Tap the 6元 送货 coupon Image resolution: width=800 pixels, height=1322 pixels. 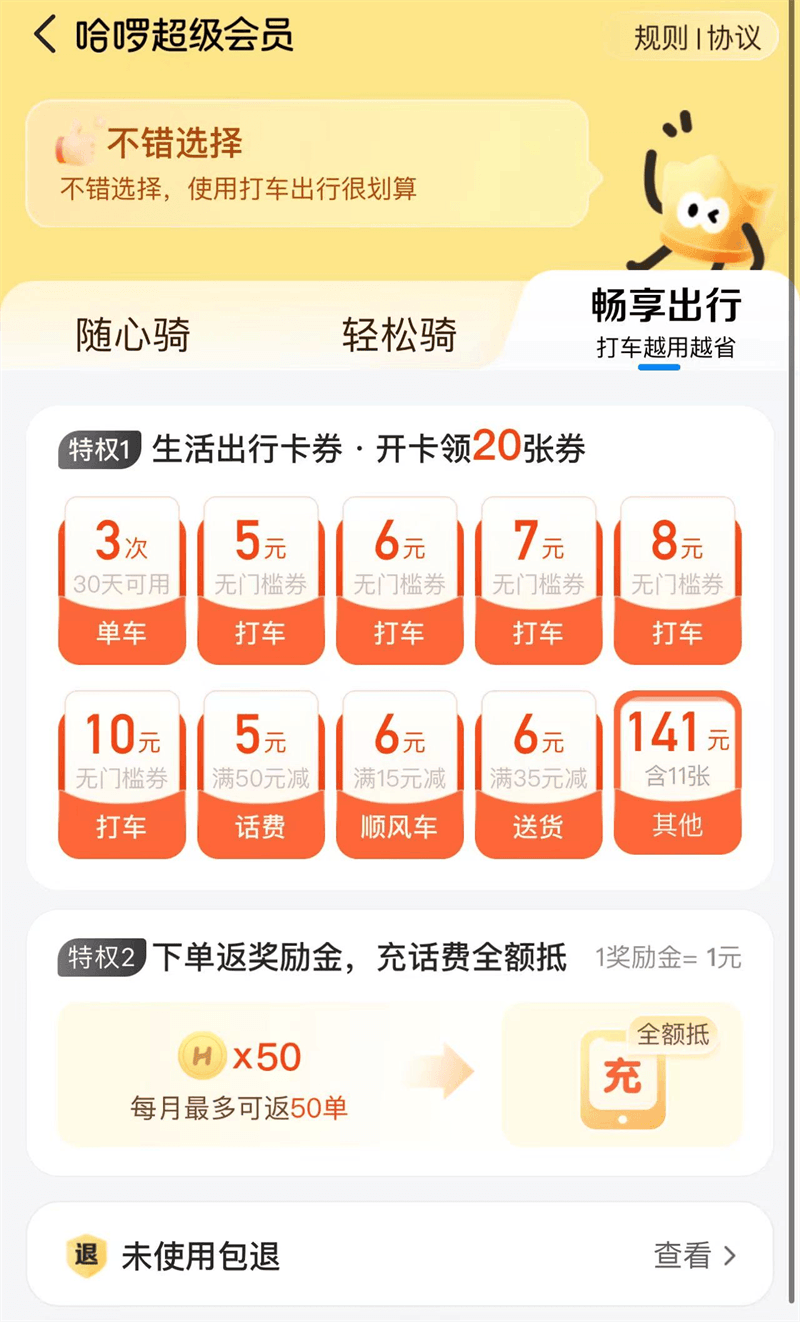(539, 774)
